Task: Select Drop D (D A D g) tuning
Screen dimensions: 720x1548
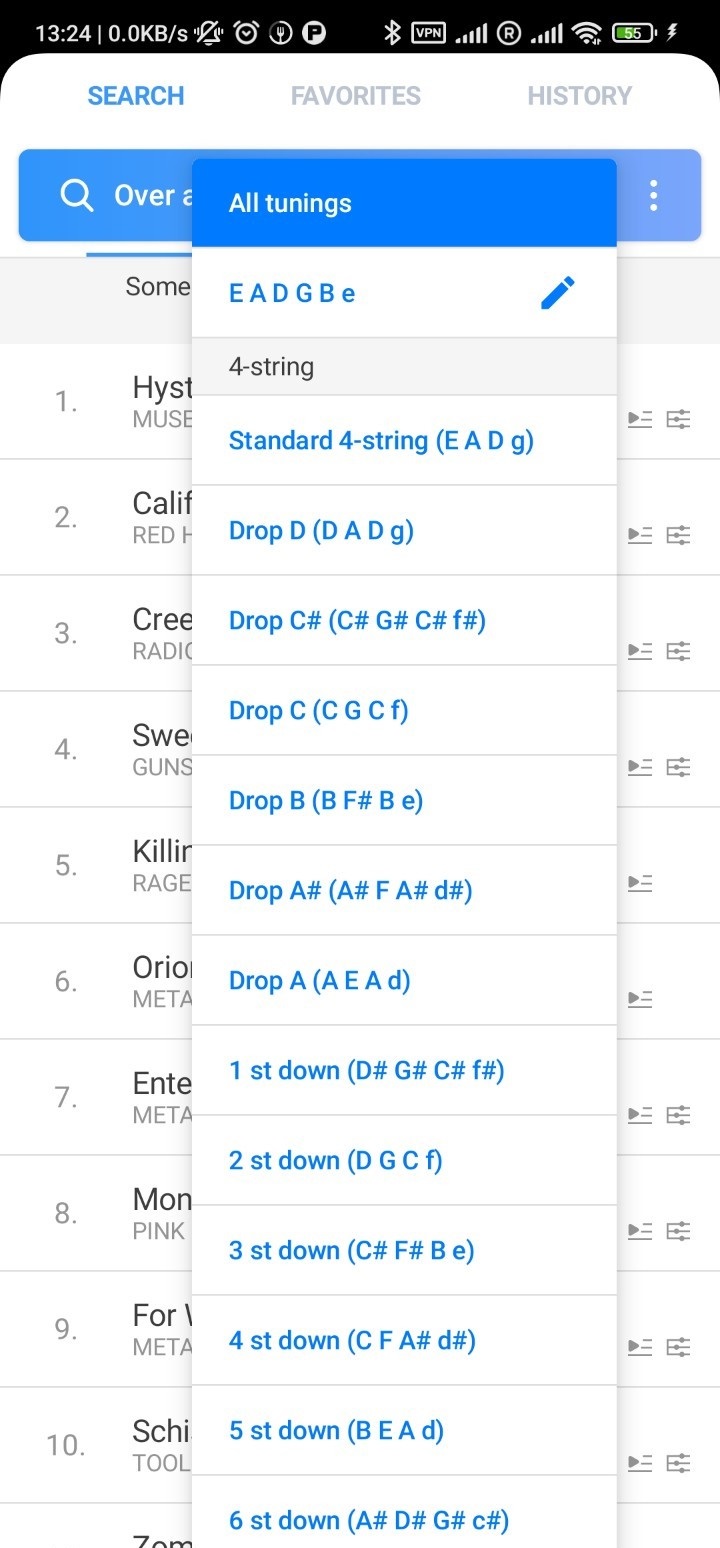Action: coord(321,531)
